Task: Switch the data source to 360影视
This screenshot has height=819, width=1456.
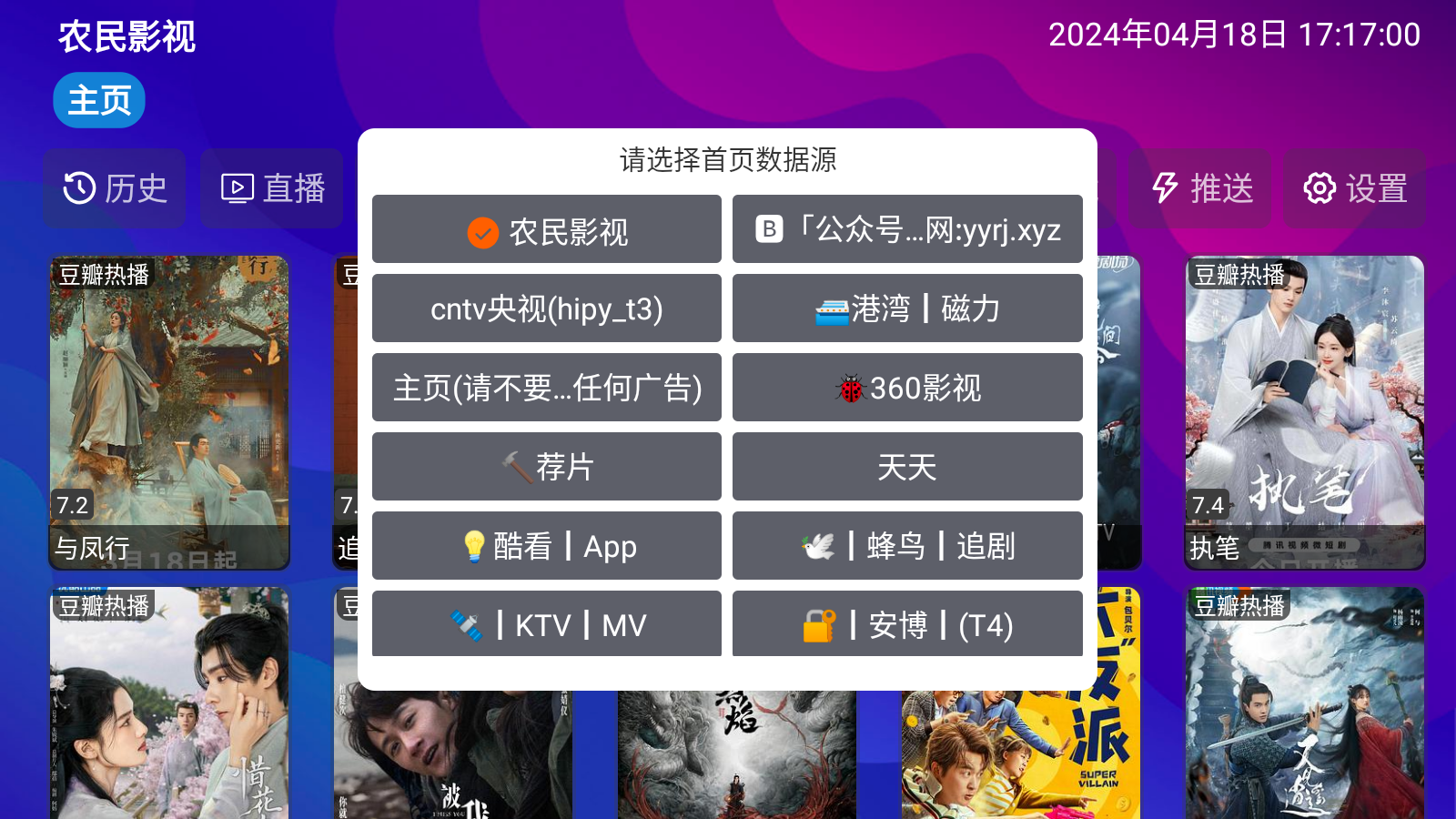Action: pos(907,388)
